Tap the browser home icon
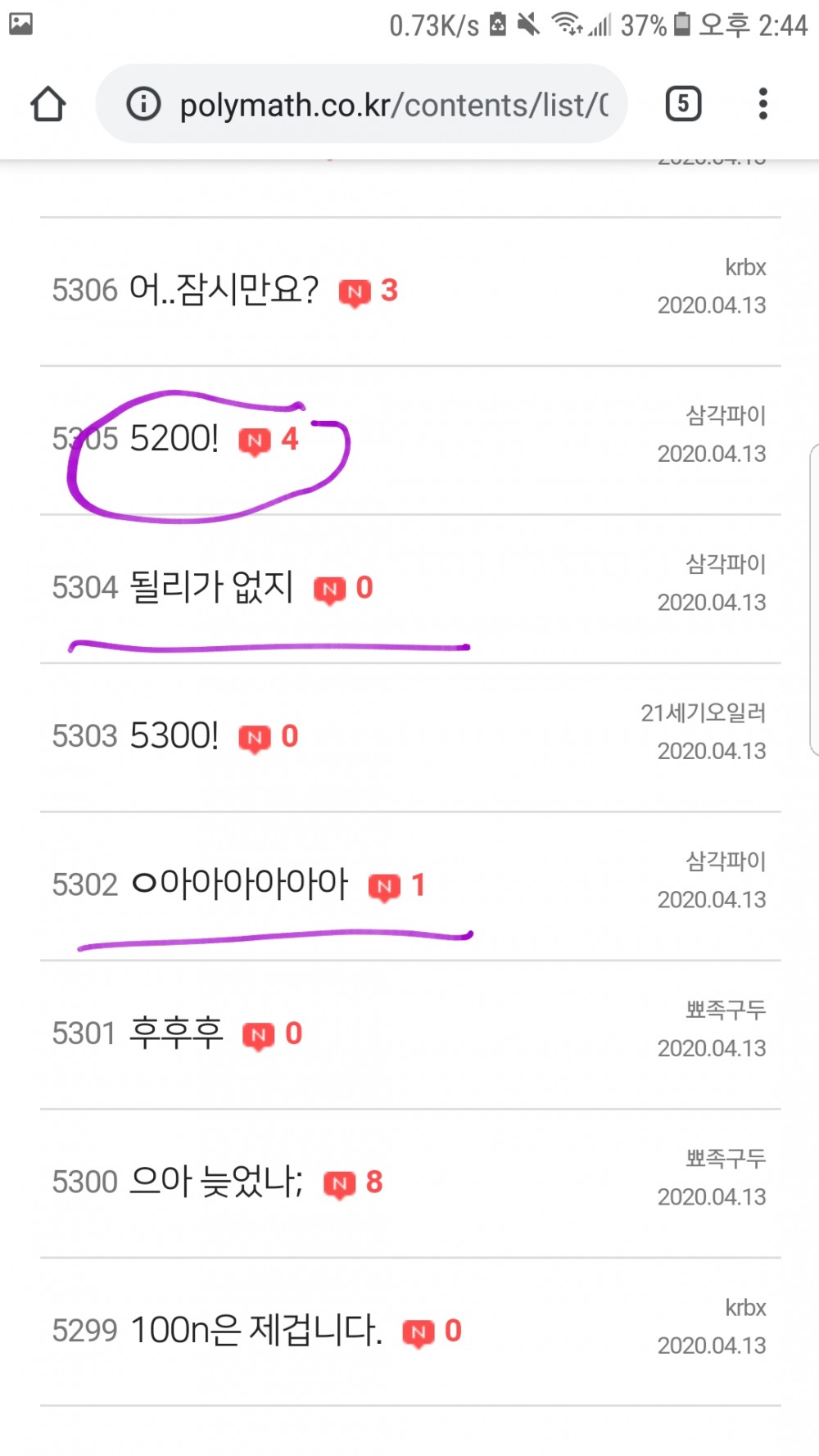Viewport: 819px width, 1456px height. [x=48, y=104]
